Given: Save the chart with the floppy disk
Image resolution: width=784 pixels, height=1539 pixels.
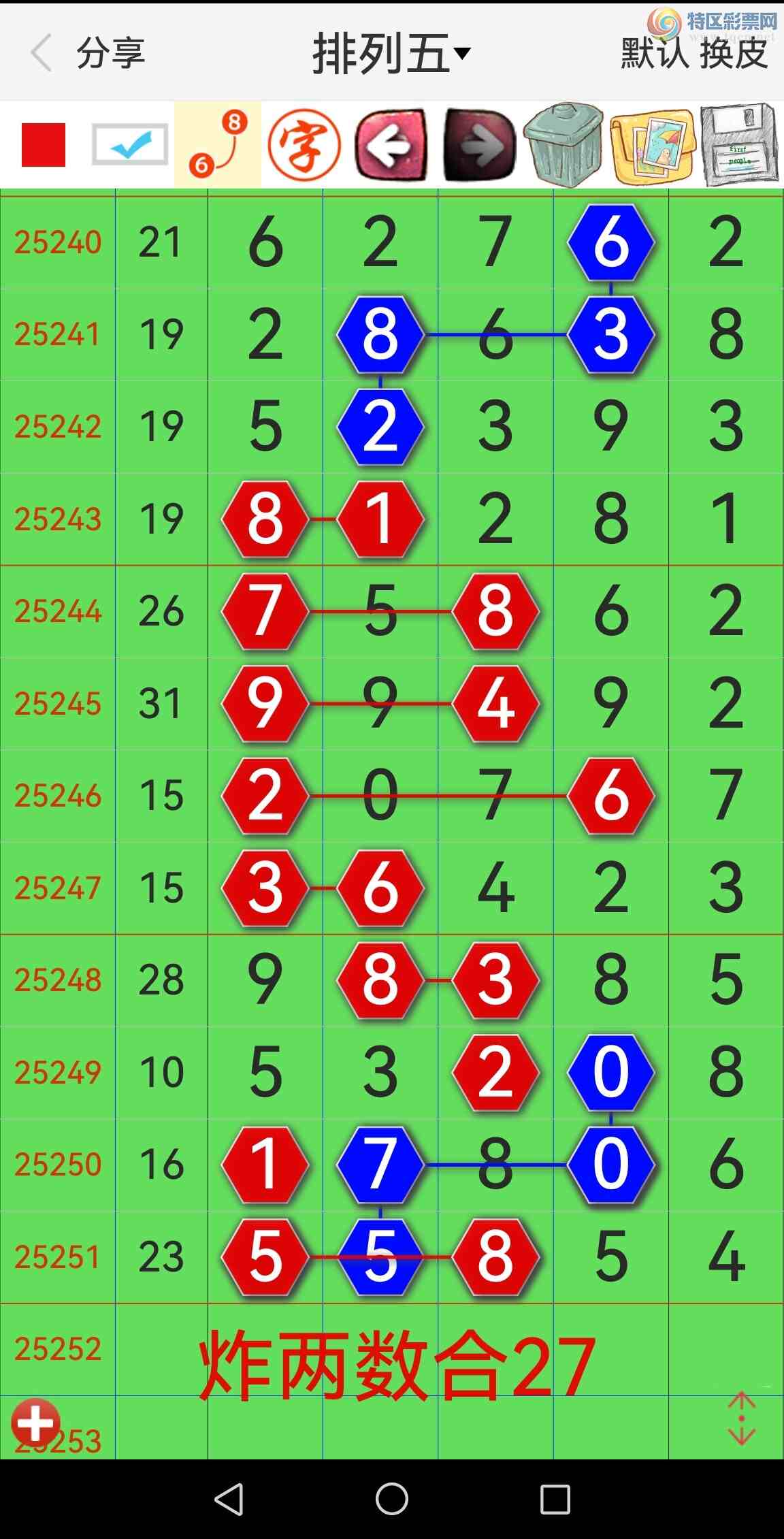Looking at the screenshot, I should pos(739,145).
